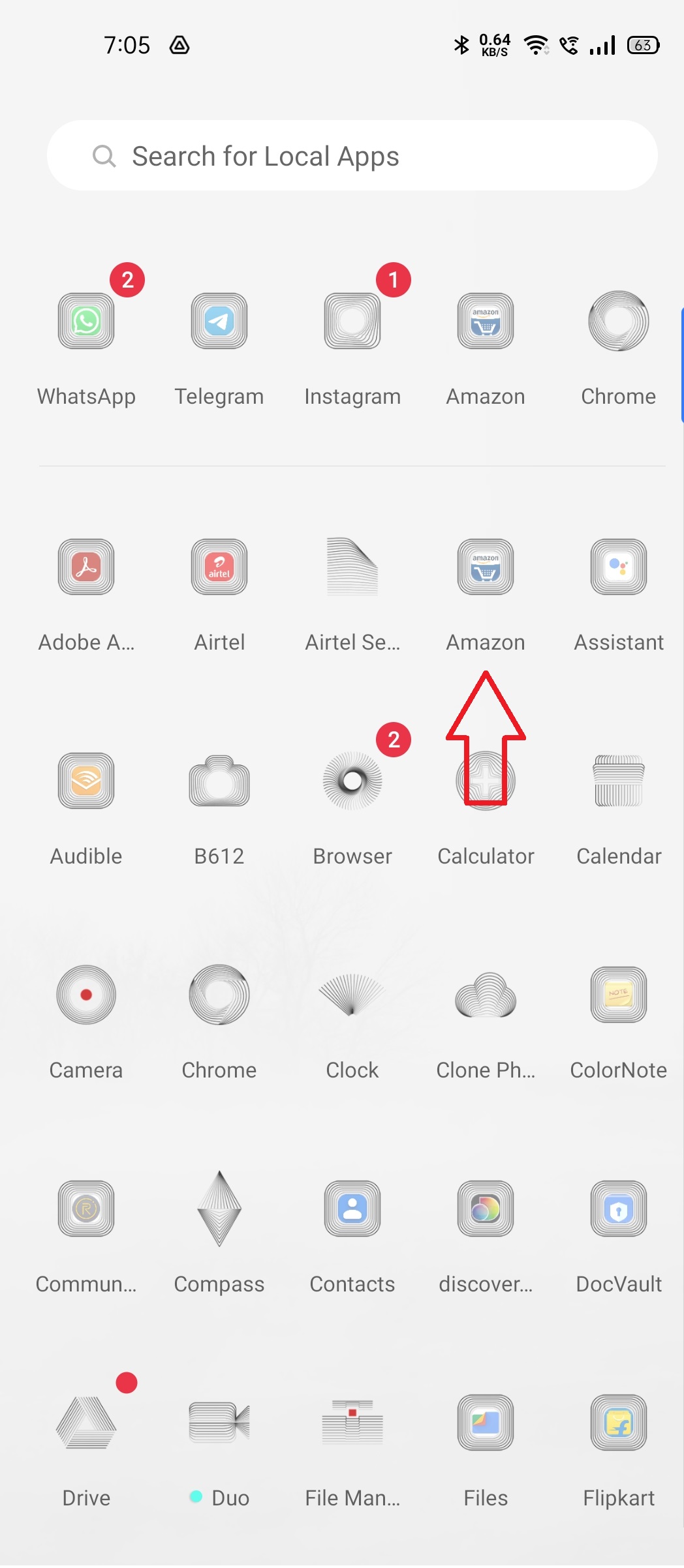Open the B612 camera app

pos(219,781)
